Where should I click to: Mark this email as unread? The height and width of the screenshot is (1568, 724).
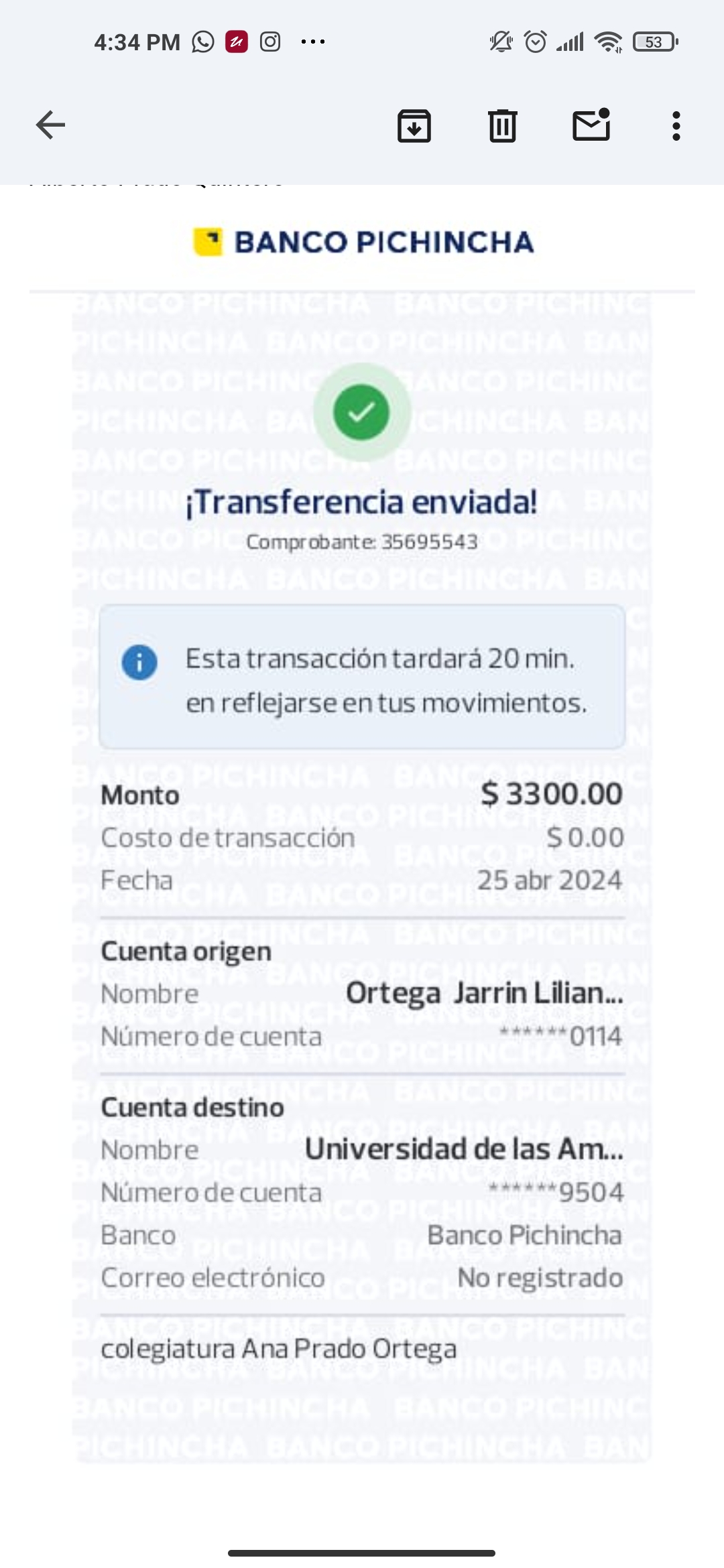[x=591, y=125]
